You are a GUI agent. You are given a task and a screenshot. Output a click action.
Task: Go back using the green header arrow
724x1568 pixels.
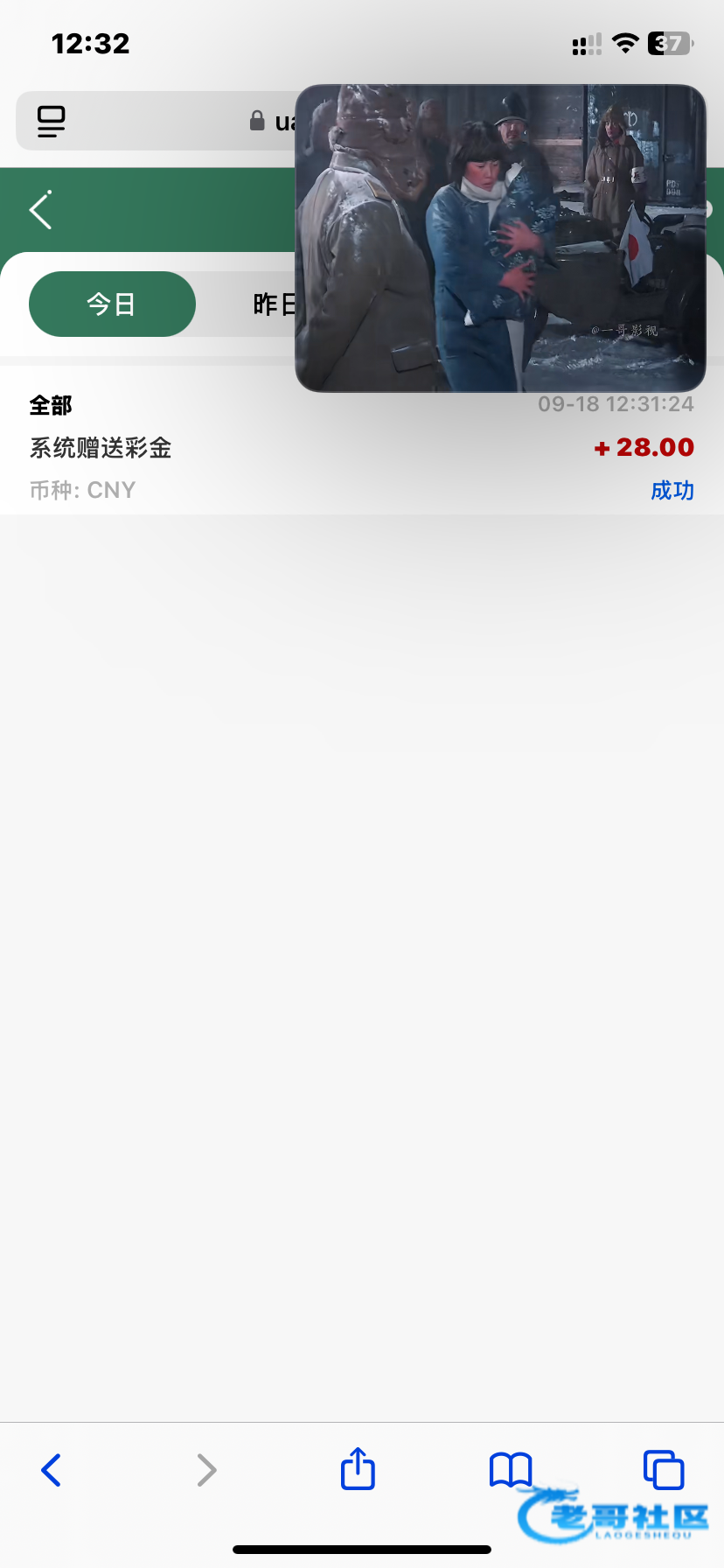41,210
